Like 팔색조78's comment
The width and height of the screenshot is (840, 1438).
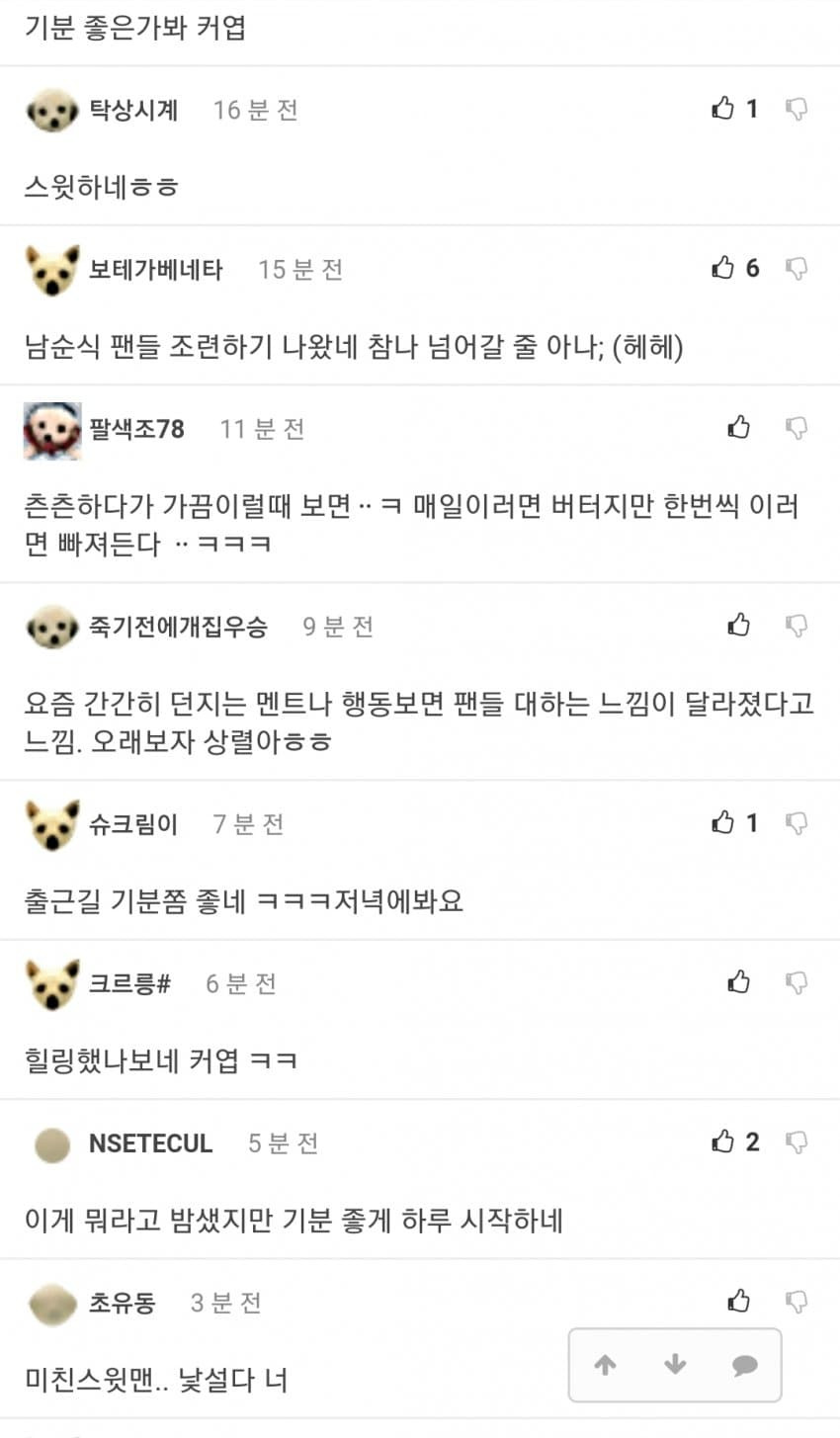point(738,427)
